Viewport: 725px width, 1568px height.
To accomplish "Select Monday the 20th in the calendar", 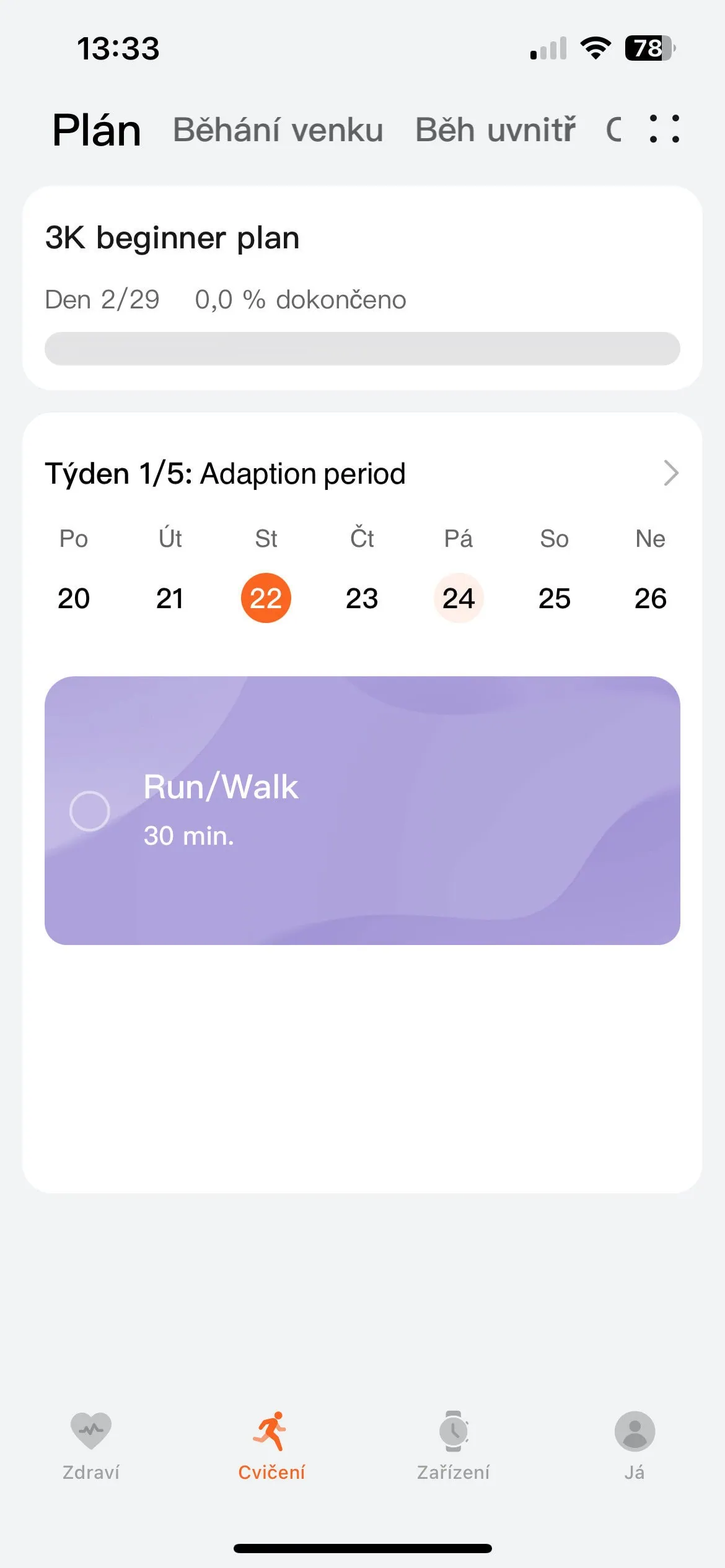I will (74, 598).
